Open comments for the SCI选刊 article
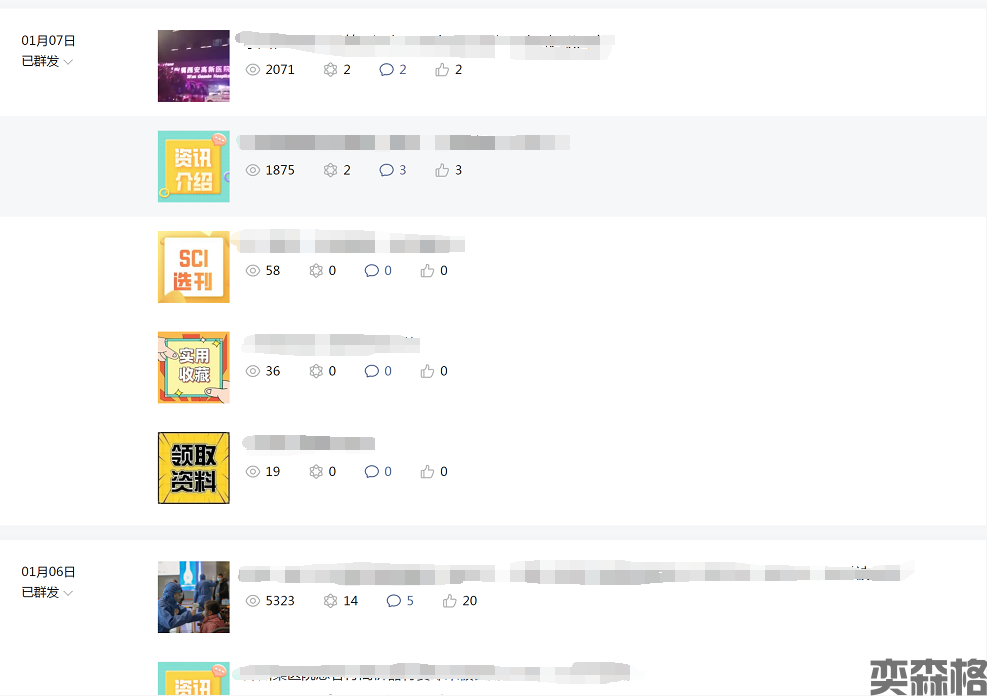The width and height of the screenshot is (987, 696). pyautogui.click(x=378, y=271)
